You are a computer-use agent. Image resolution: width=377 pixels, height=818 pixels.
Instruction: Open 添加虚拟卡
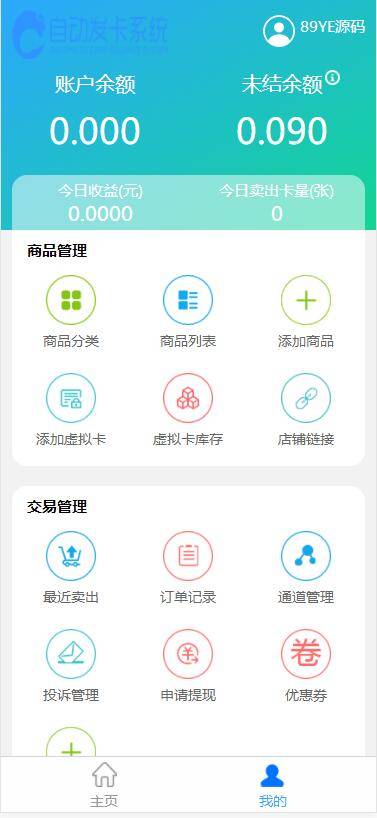71,410
